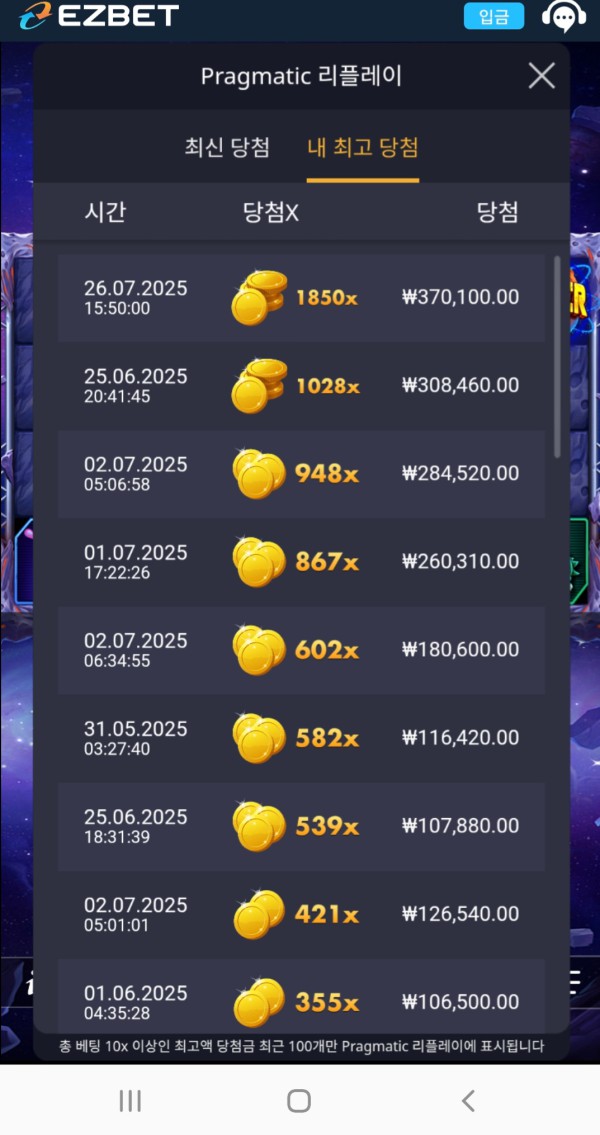
Task: Open the 1028x win replay
Action: click(x=301, y=386)
